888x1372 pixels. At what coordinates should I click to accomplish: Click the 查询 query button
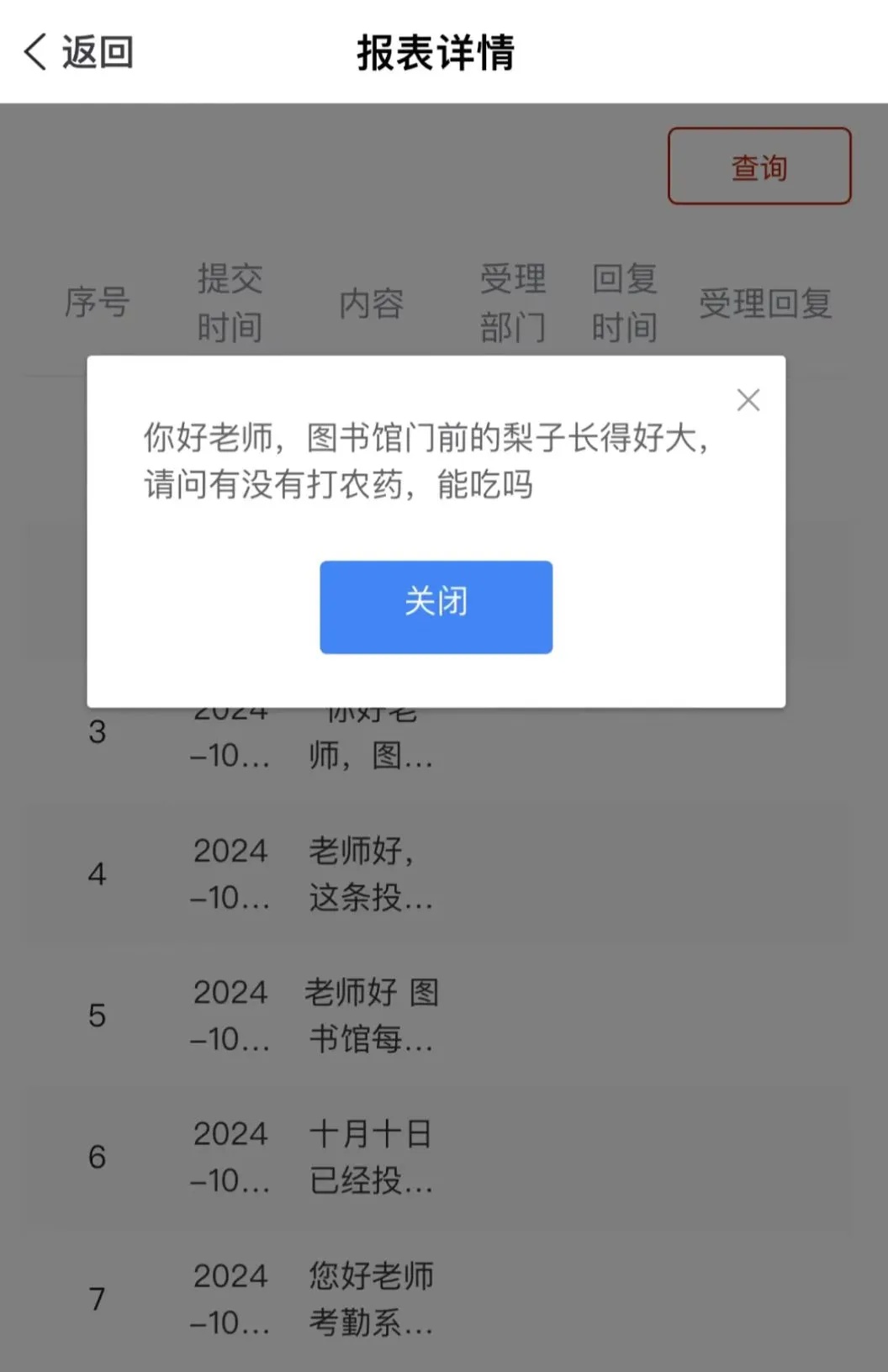tap(758, 166)
